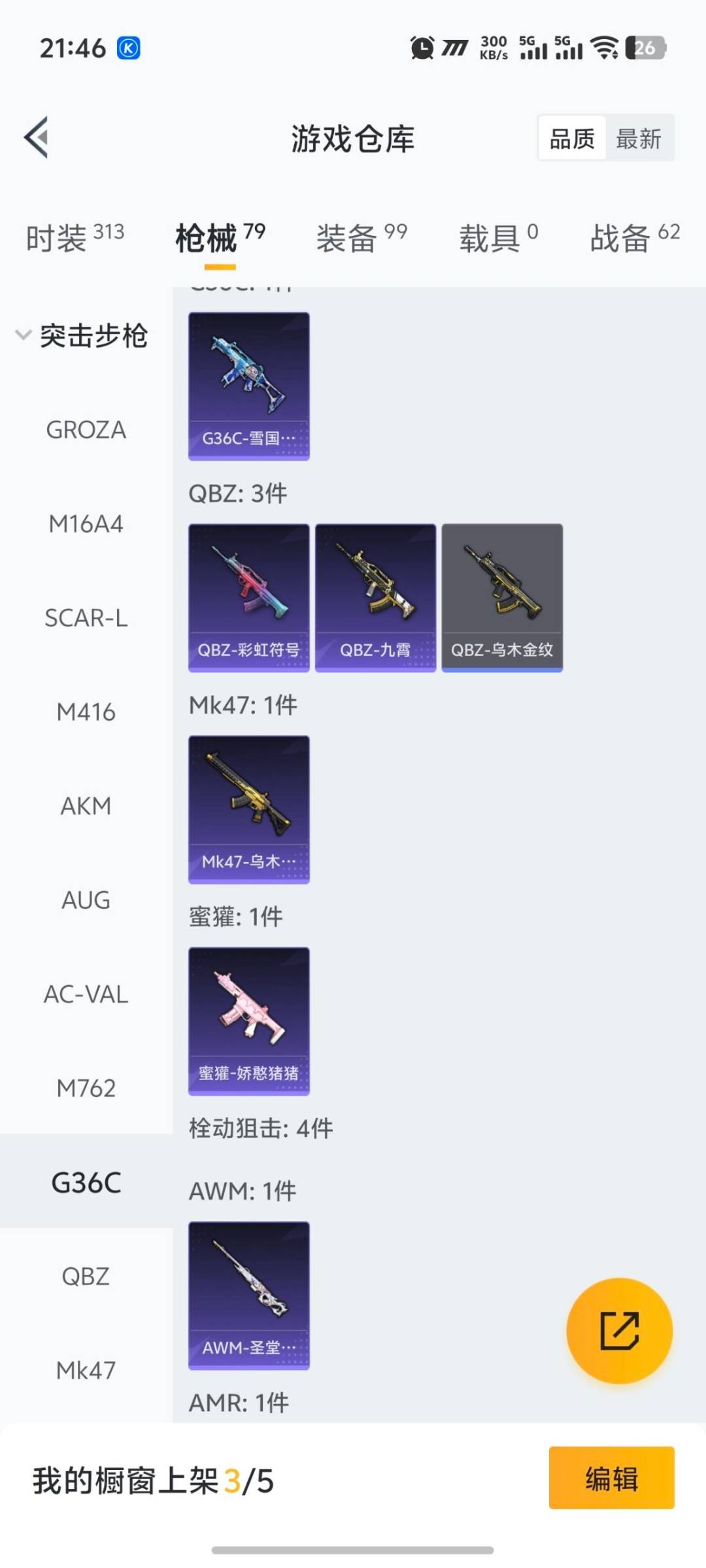Select AKM in the sidebar
This screenshot has height=1568, width=706.
click(x=86, y=806)
